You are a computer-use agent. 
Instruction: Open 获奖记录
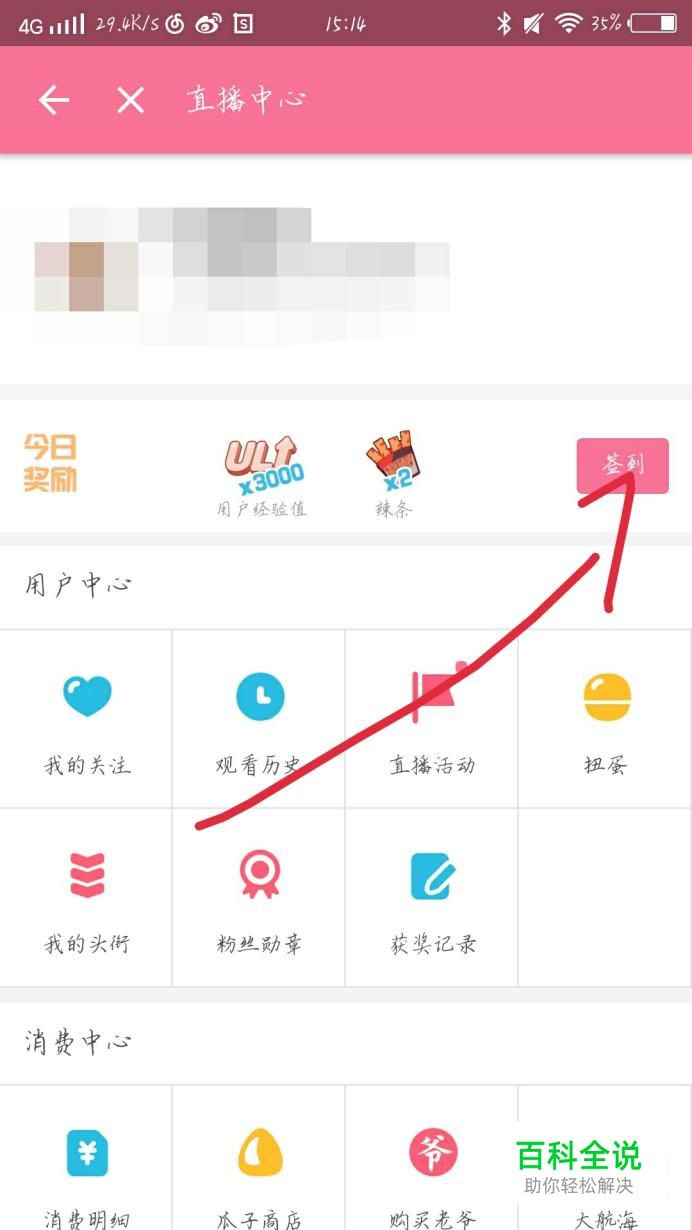432,898
